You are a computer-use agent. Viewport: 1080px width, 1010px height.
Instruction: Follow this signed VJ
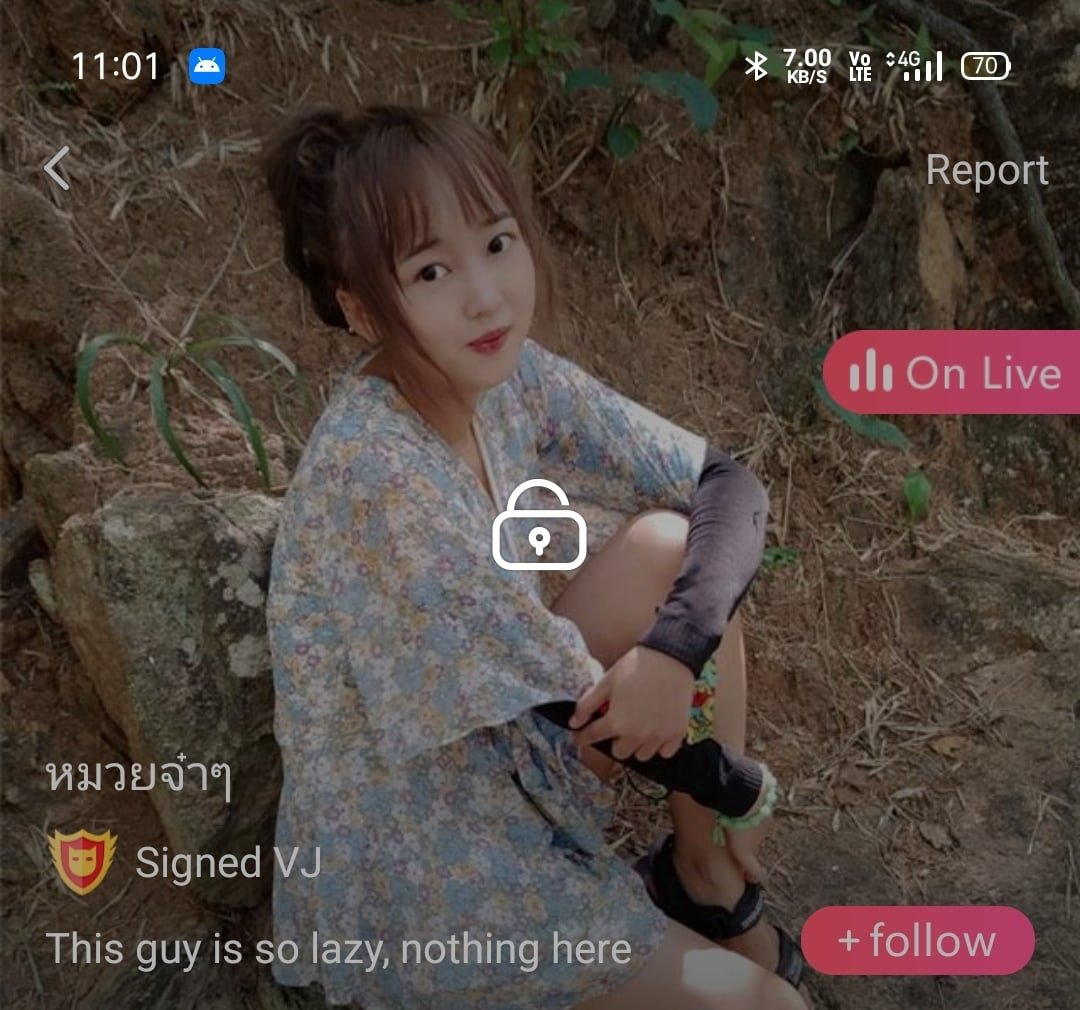coord(917,940)
